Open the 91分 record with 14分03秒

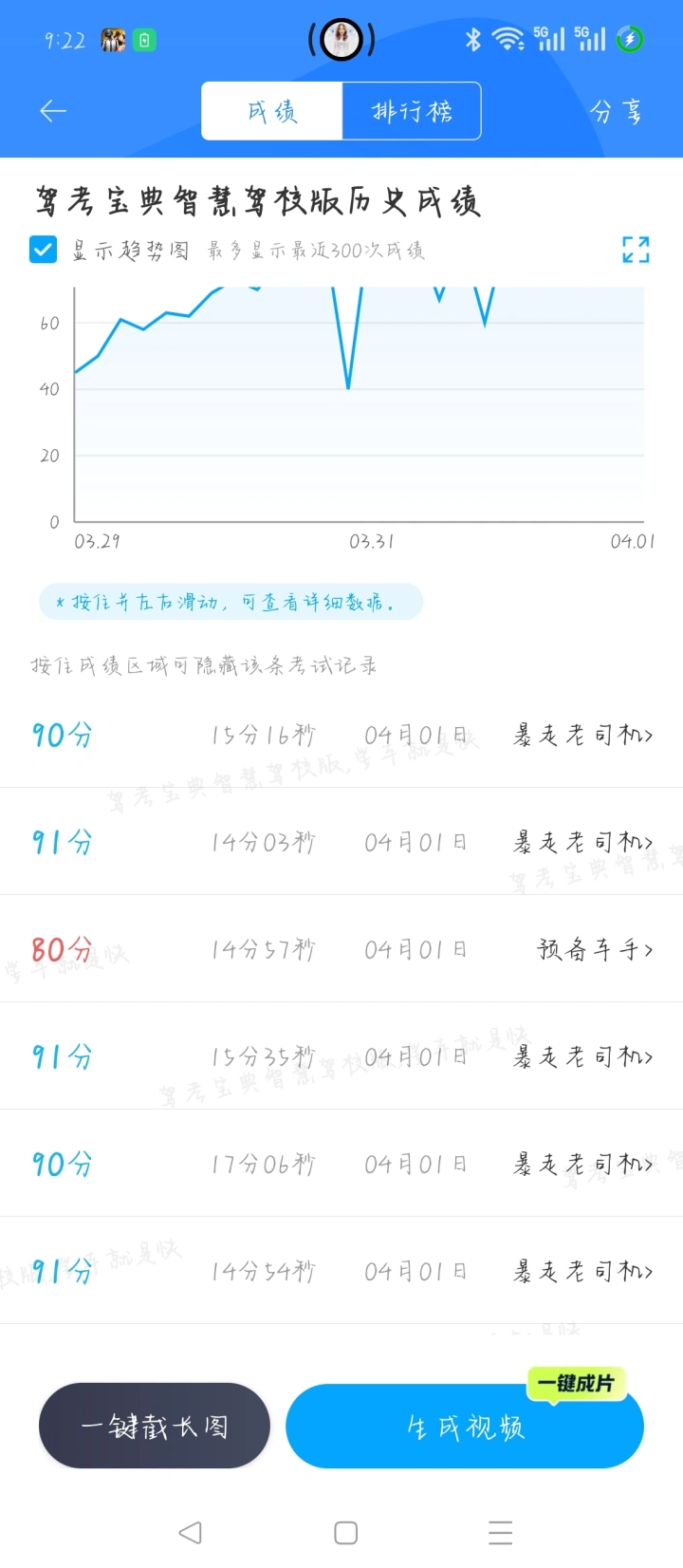(341, 842)
